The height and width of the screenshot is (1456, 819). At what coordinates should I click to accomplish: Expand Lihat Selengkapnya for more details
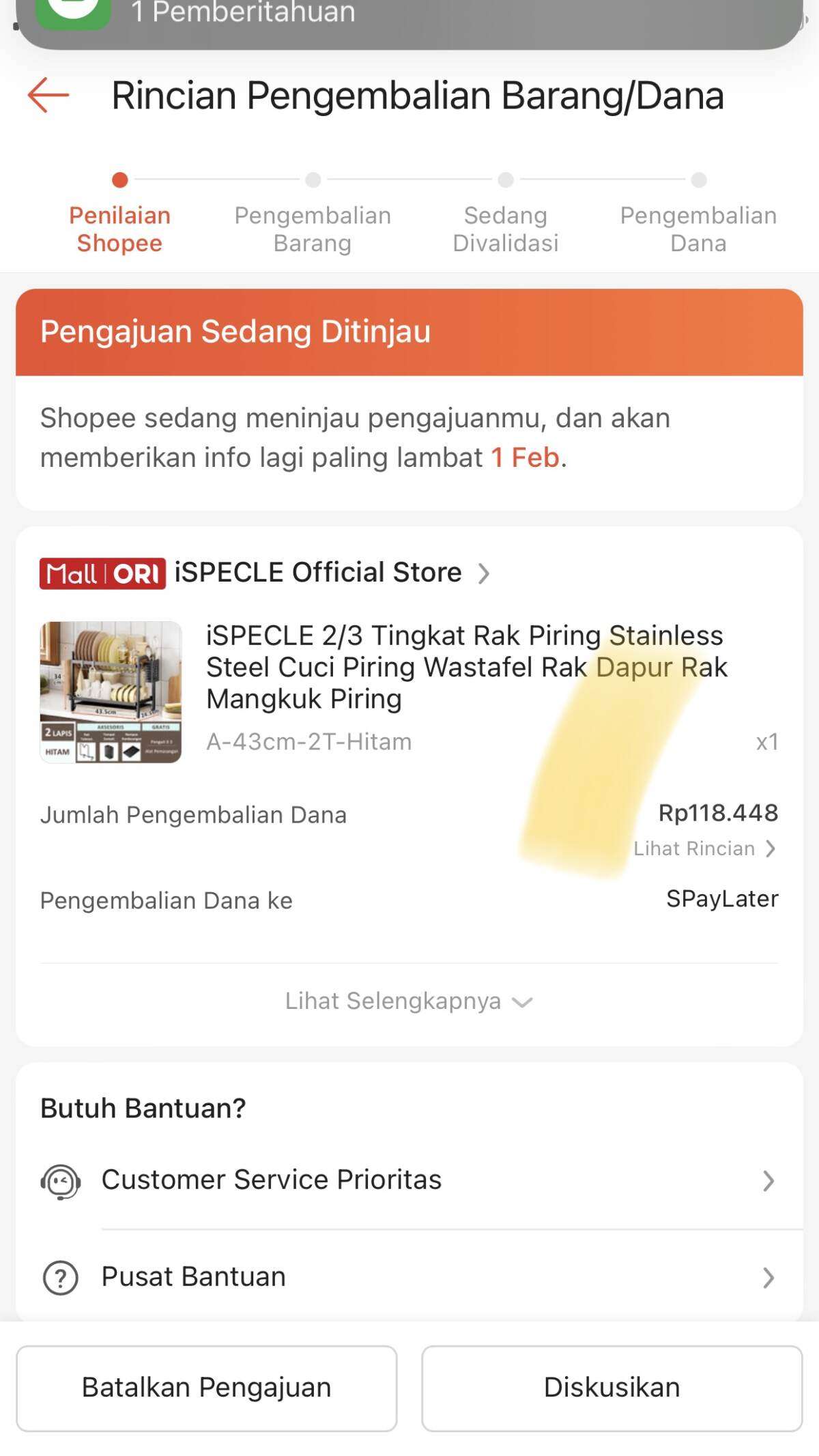pos(408,1001)
